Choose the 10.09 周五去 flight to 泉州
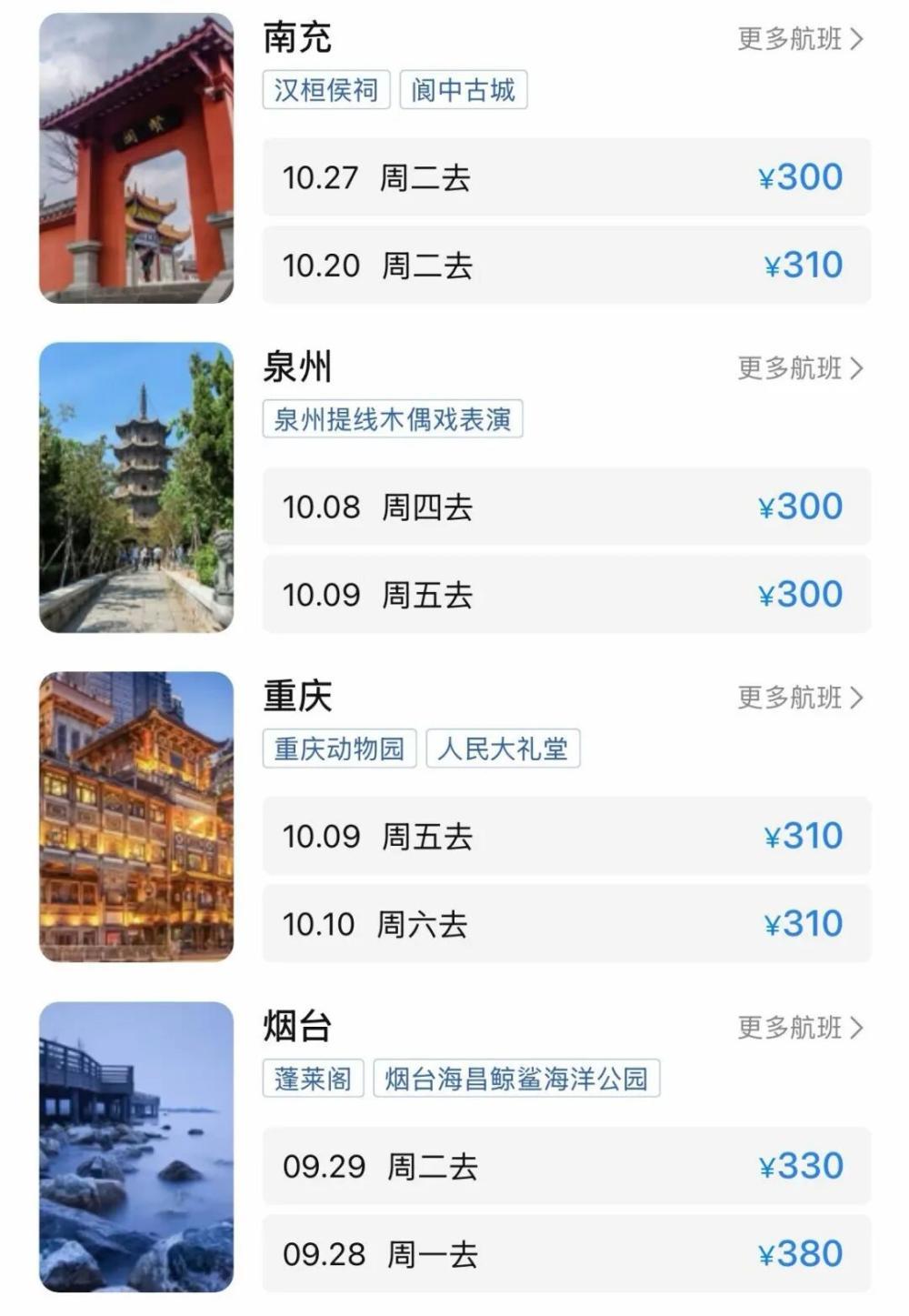This screenshot has height=1316, width=909. point(566,595)
